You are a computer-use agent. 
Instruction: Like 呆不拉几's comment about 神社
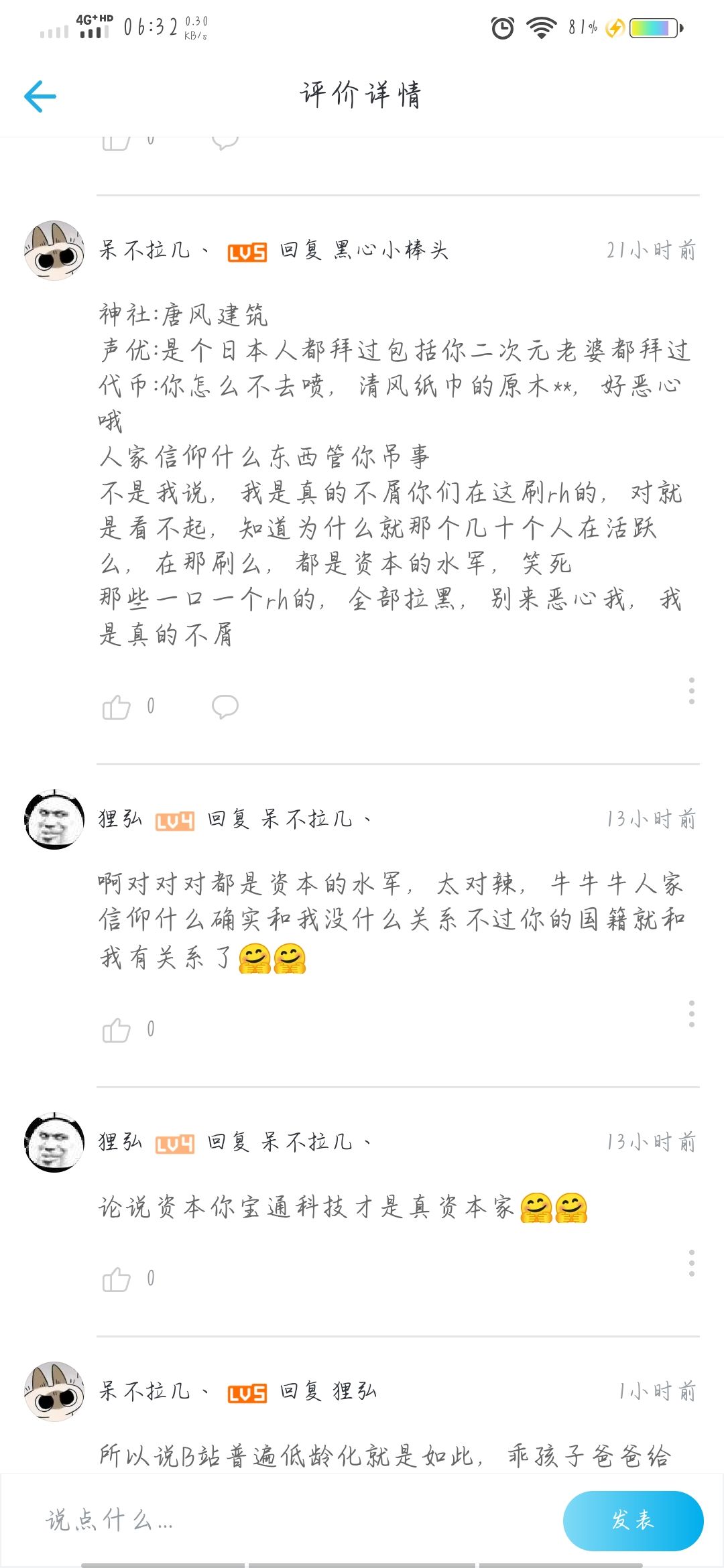tap(117, 707)
